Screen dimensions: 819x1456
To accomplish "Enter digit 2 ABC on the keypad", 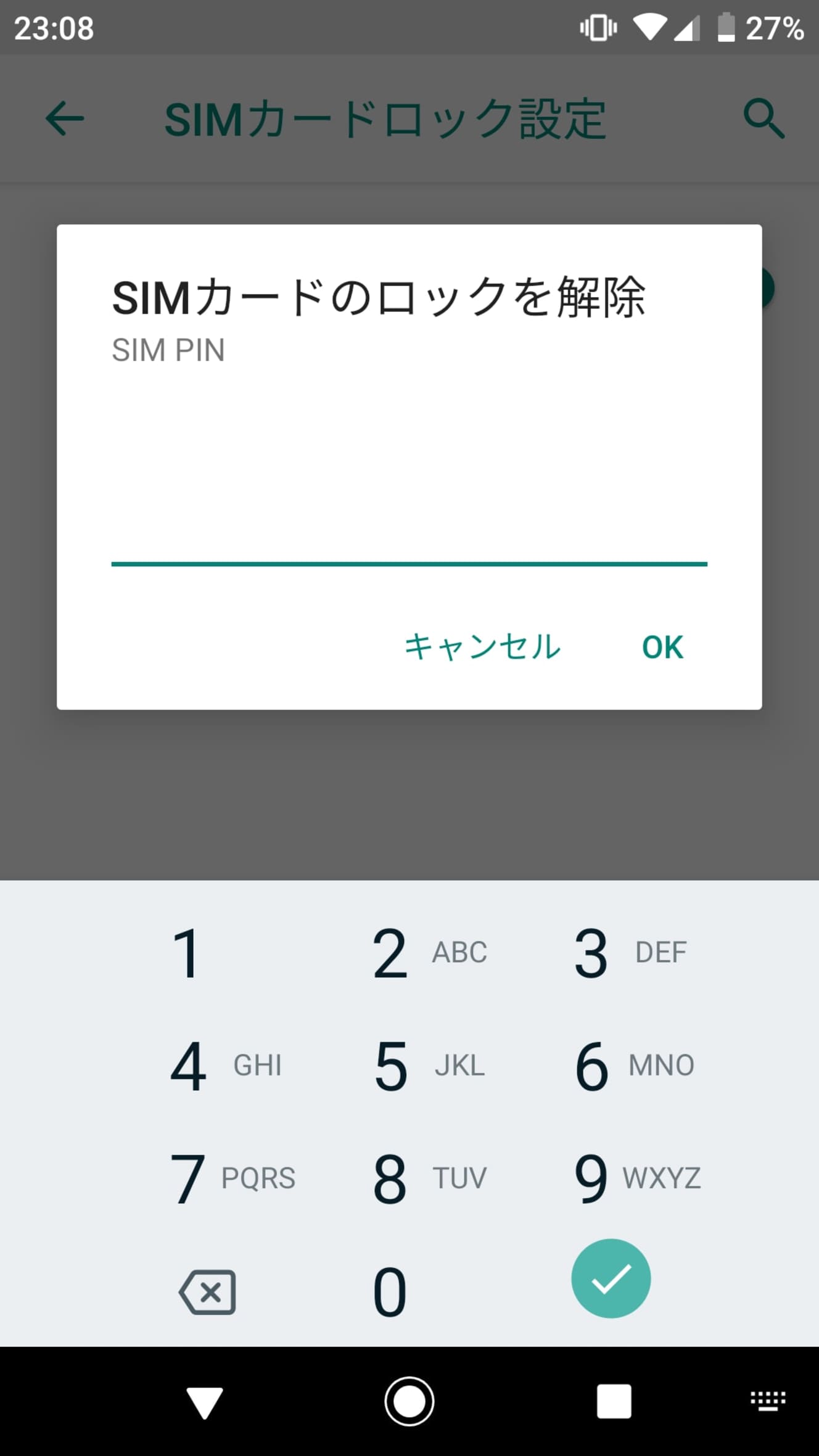I will coord(409,953).
